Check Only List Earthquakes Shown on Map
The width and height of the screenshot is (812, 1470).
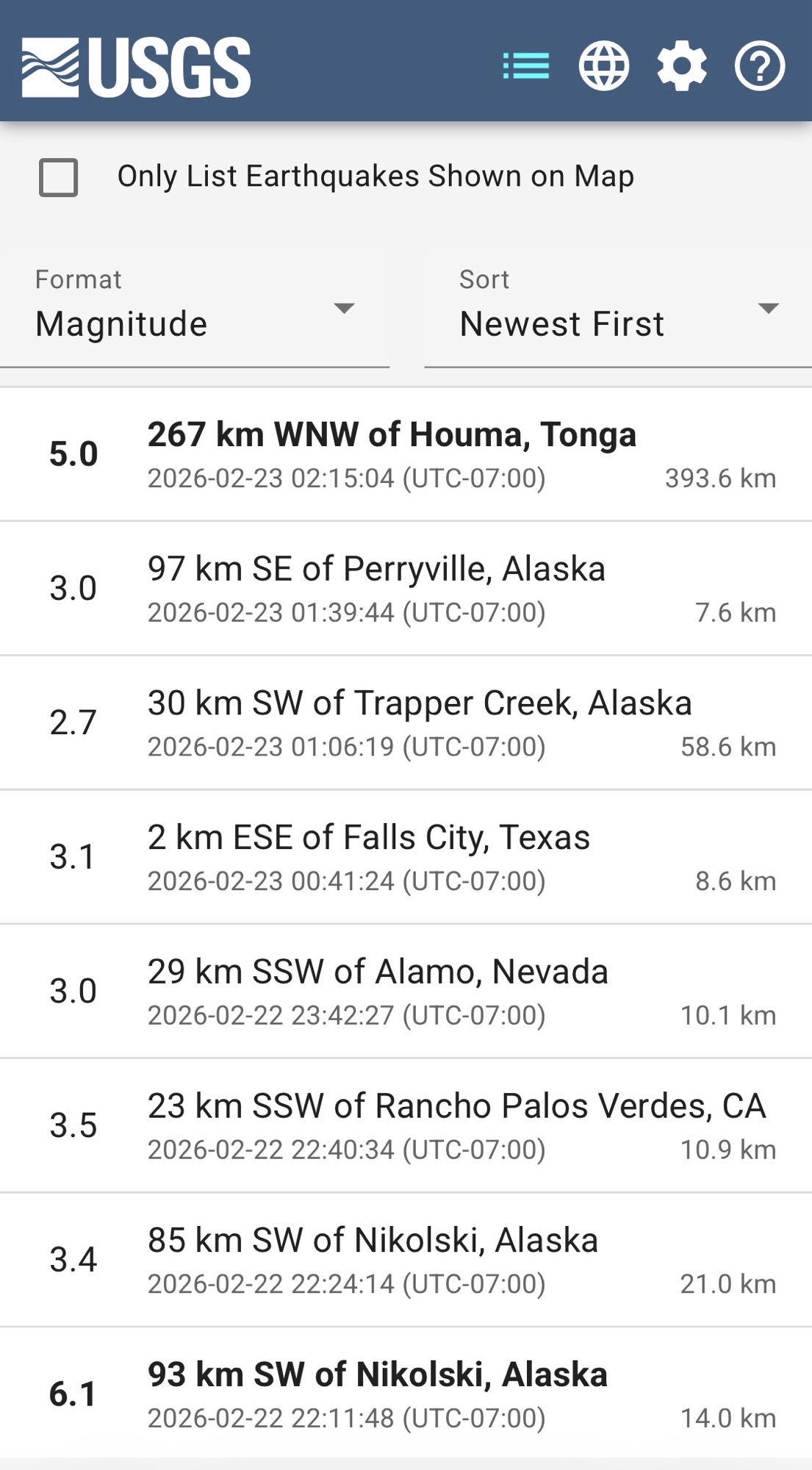coord(59,177)
